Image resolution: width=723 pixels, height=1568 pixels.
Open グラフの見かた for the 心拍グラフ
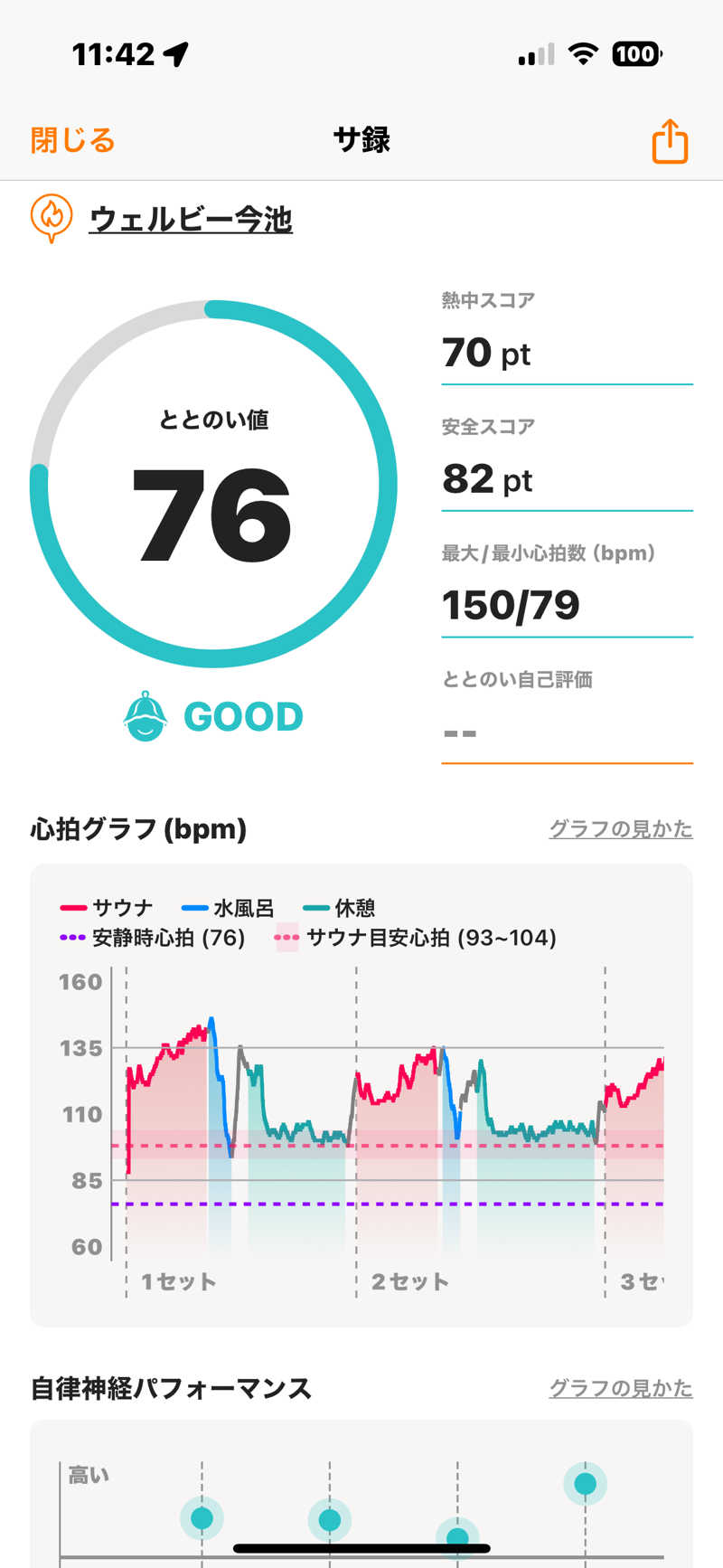pos(620,829)
